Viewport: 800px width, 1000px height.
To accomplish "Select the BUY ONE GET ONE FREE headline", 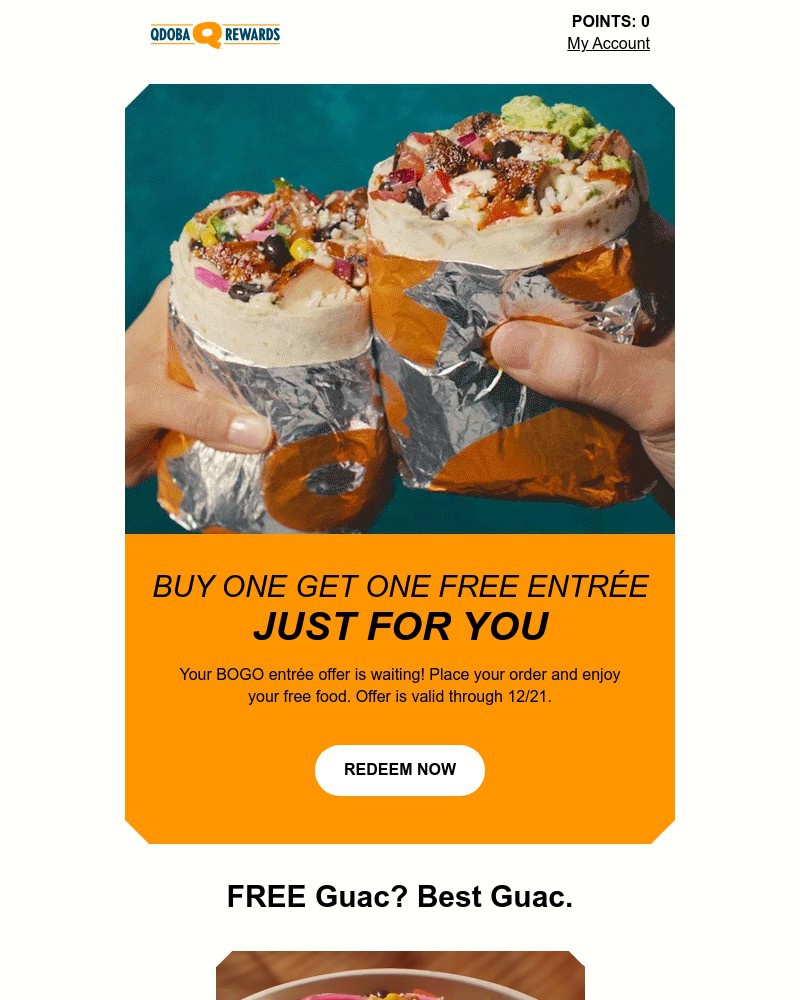I will 400,586.
